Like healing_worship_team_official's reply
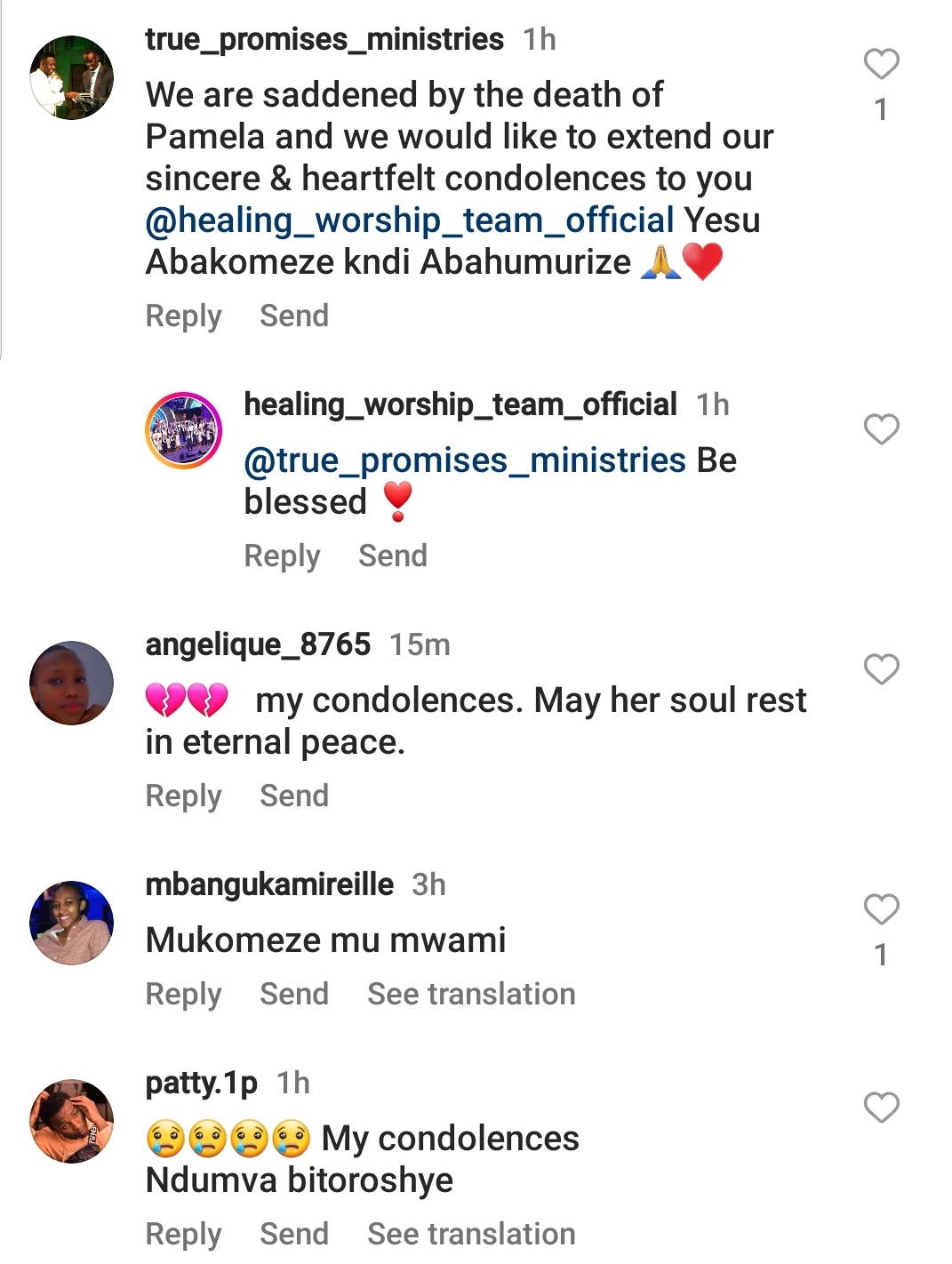This screenshot has width=952, height=1264. pos(881,429)
